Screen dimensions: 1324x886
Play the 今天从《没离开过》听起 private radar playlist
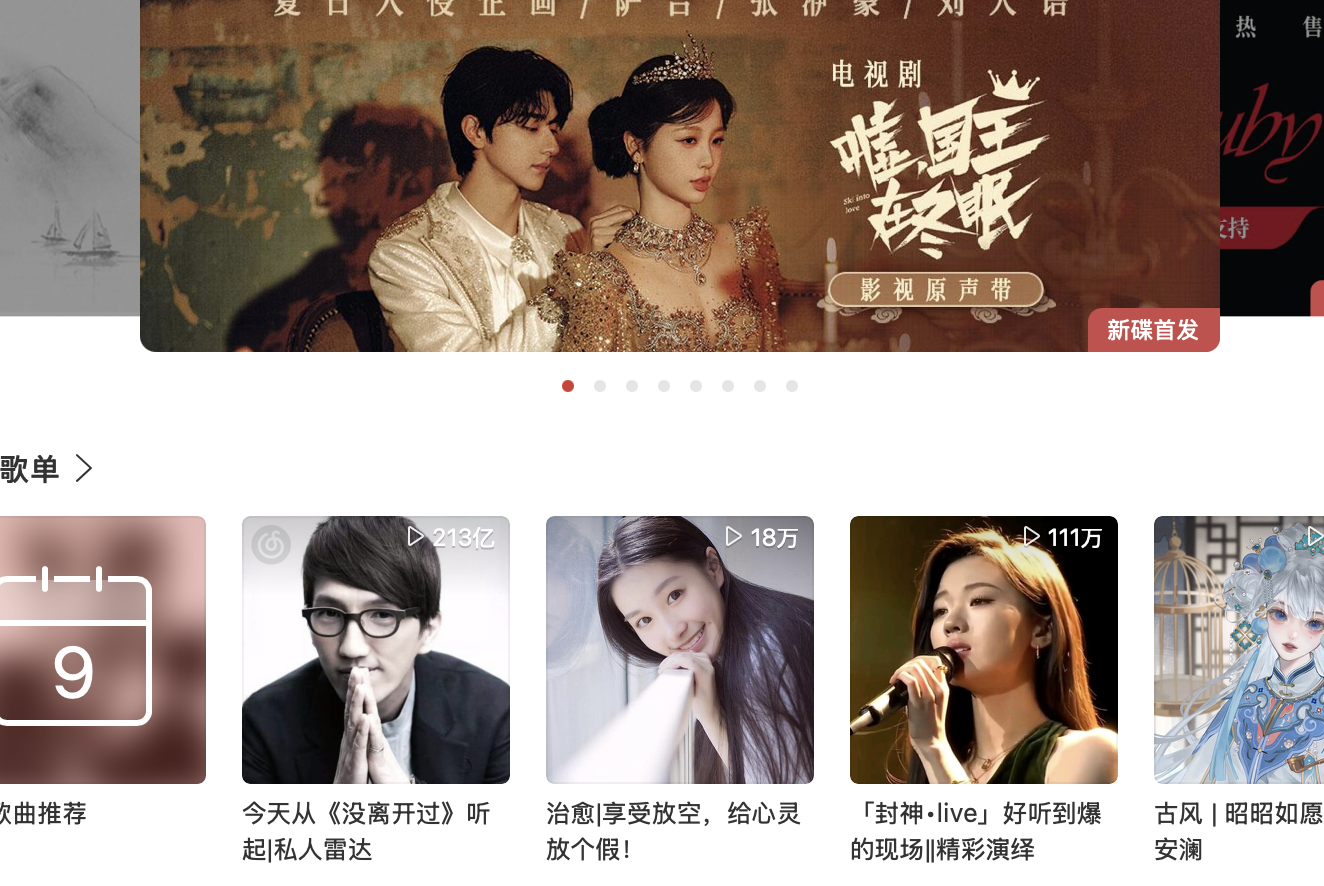(x=376, y=650)
